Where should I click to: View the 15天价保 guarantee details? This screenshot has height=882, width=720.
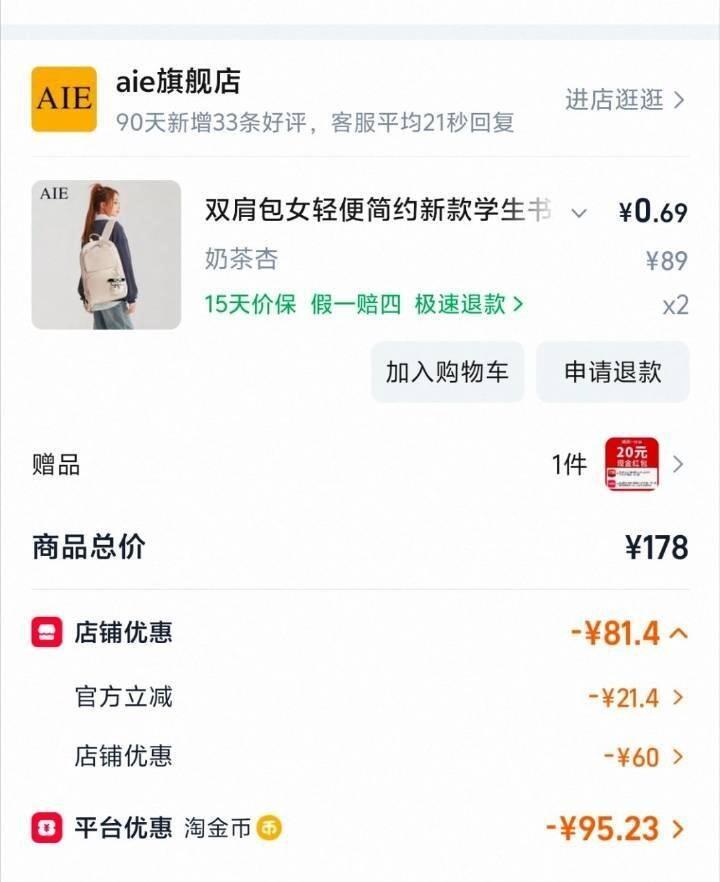point(250,304)
